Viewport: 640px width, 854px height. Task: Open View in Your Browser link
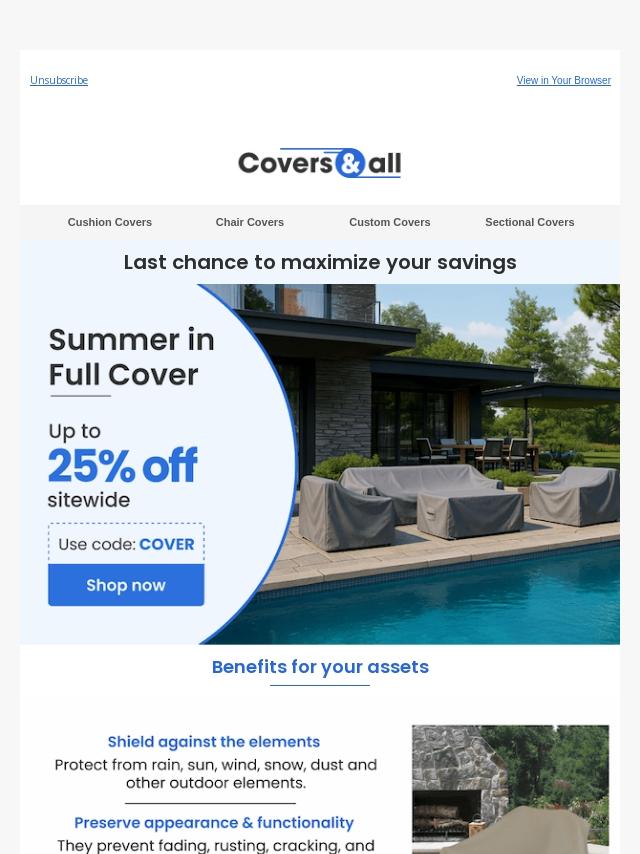point(563,80)
